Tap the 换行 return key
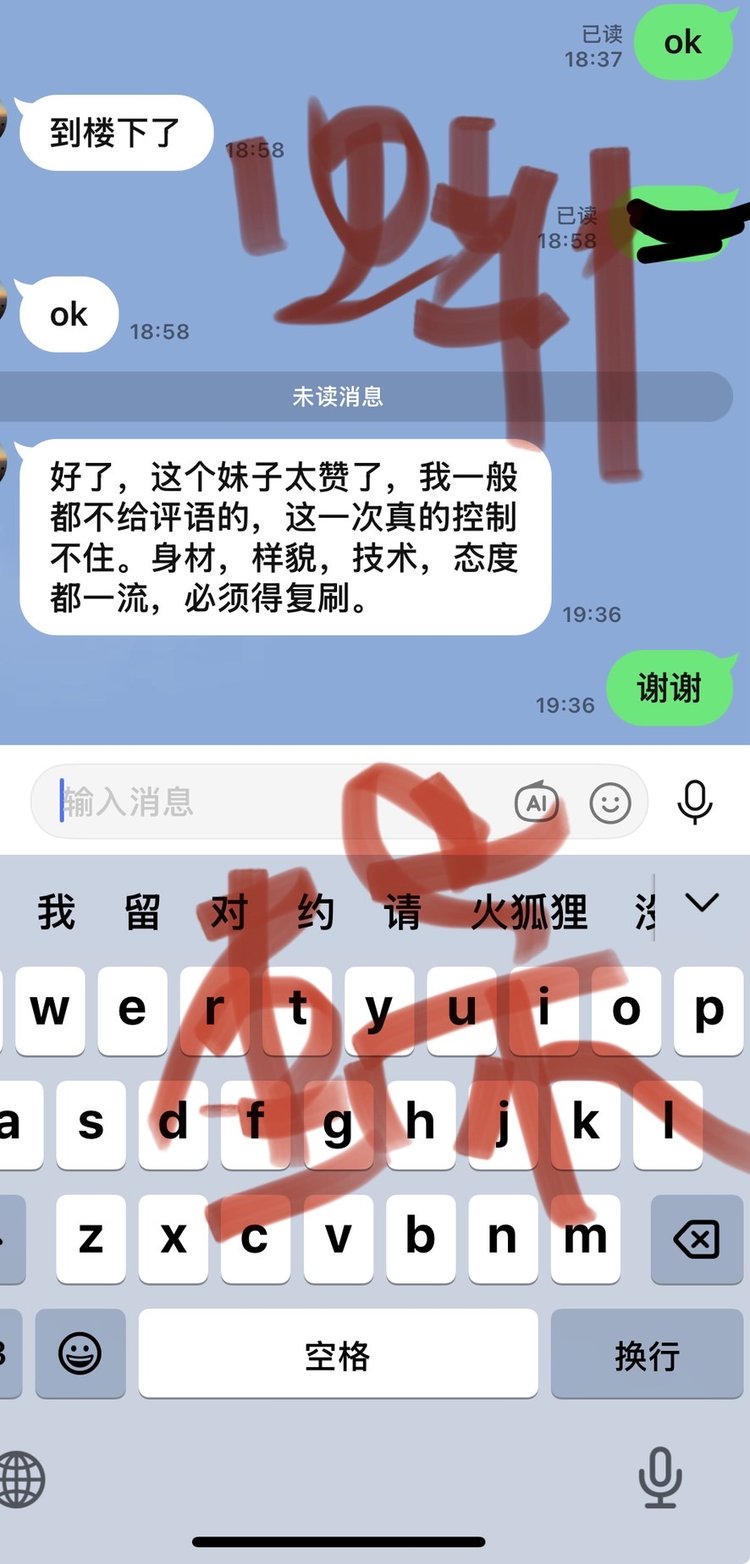Image resolution: width=750 pixels, height=1564 pixels. click(x=646, y=1355)
